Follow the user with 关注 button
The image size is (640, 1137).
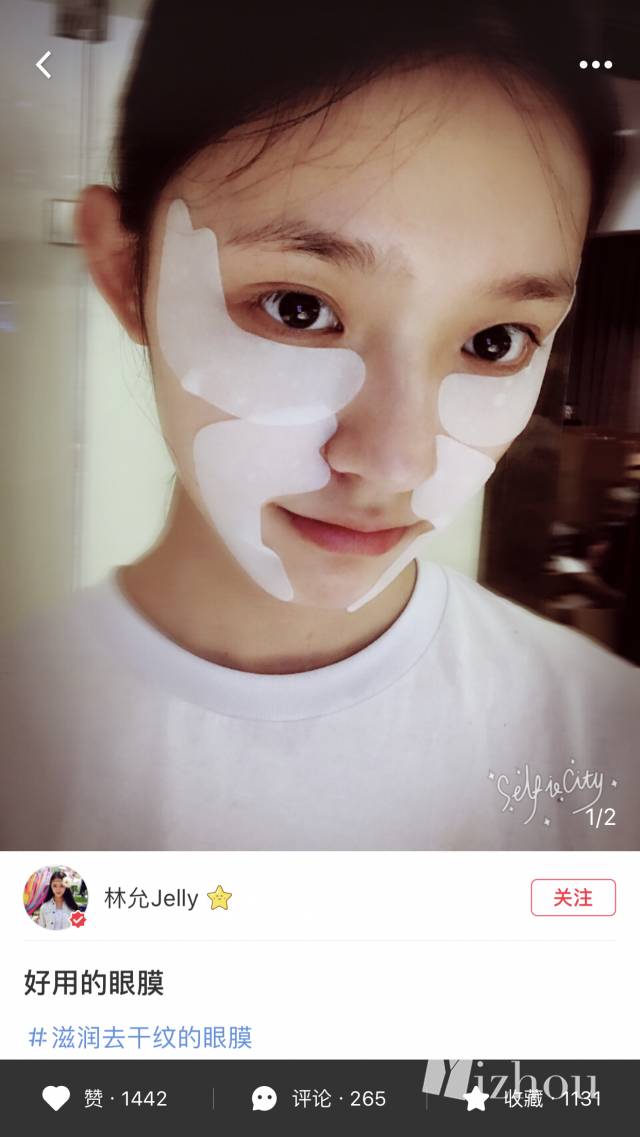[x=572, y=897]
